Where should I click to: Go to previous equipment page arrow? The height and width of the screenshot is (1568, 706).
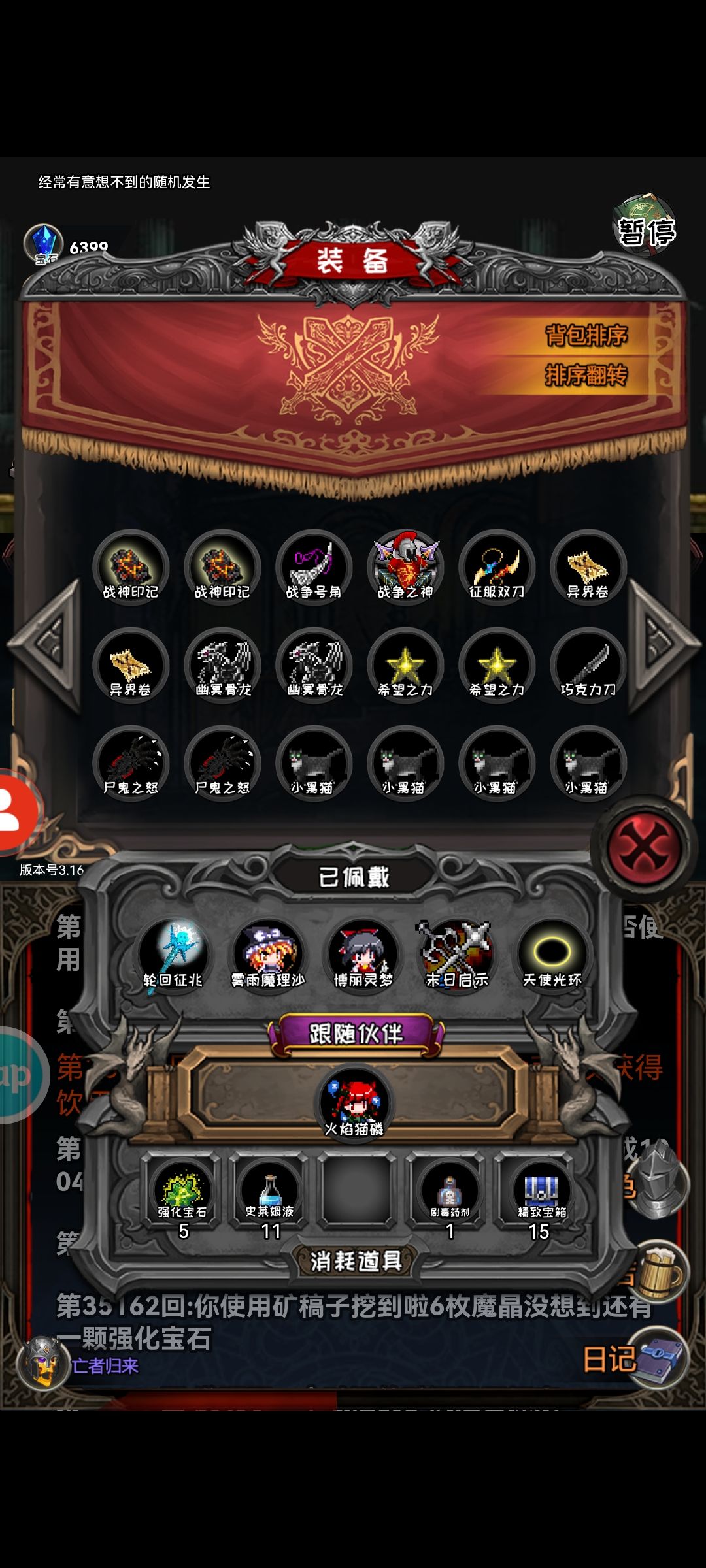[44, 645]
